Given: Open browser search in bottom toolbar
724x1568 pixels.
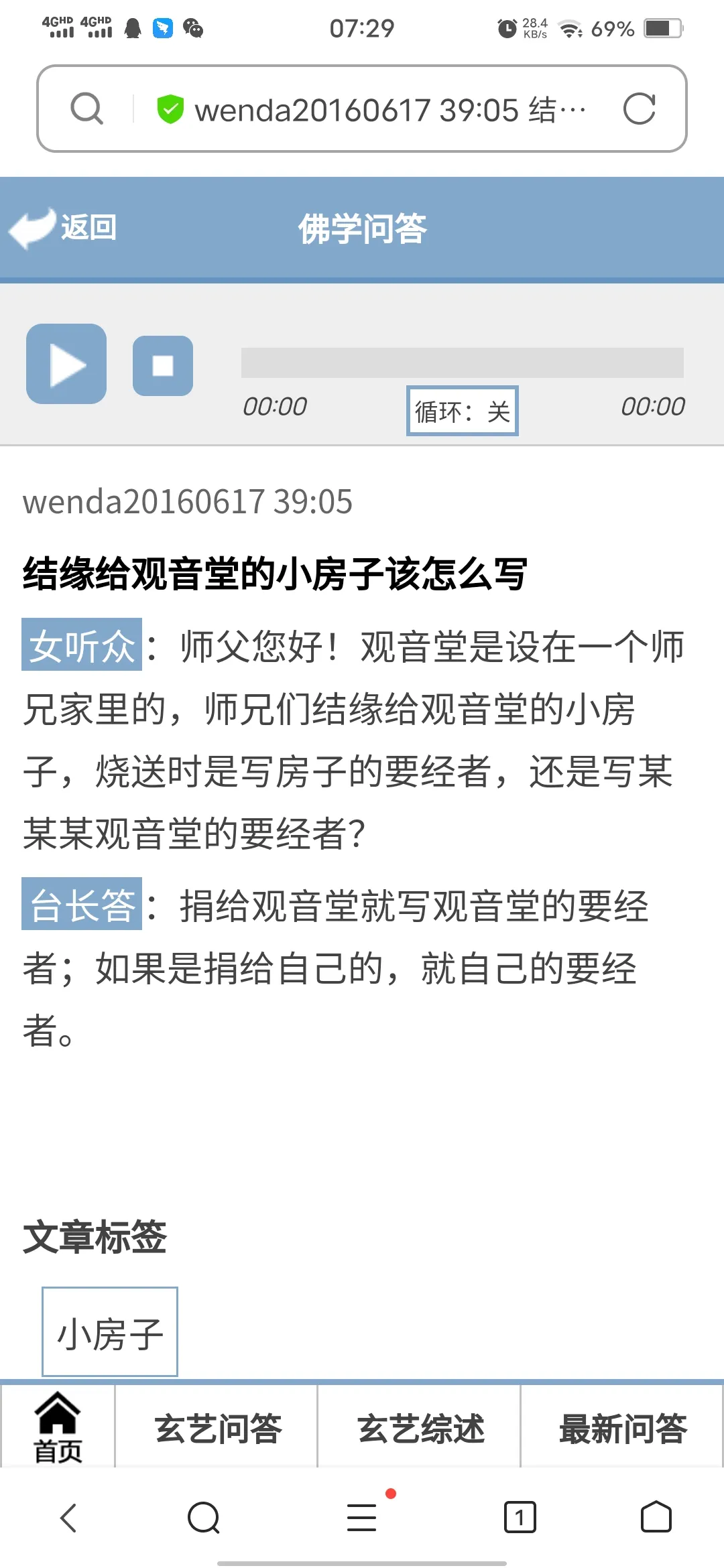Looking at the screenshot, I should click(x=204, y=1518).
